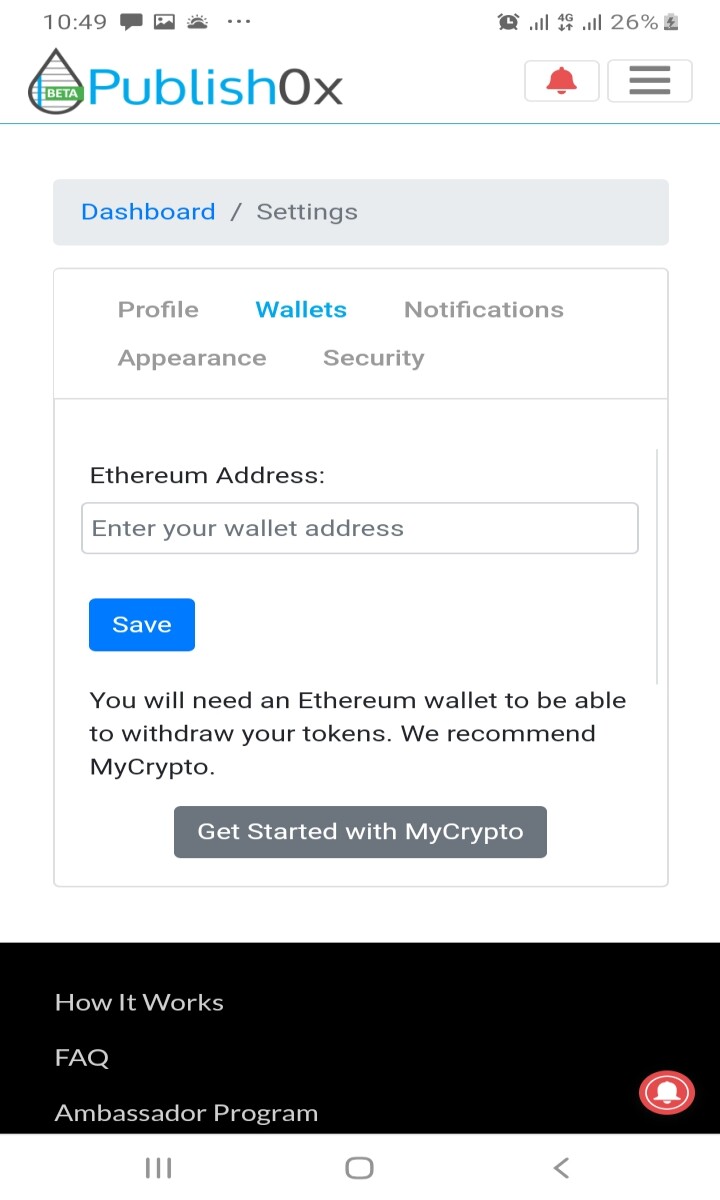Open the hamburger menu
This screenshot has height=1200, width=720.
(649, 81)
